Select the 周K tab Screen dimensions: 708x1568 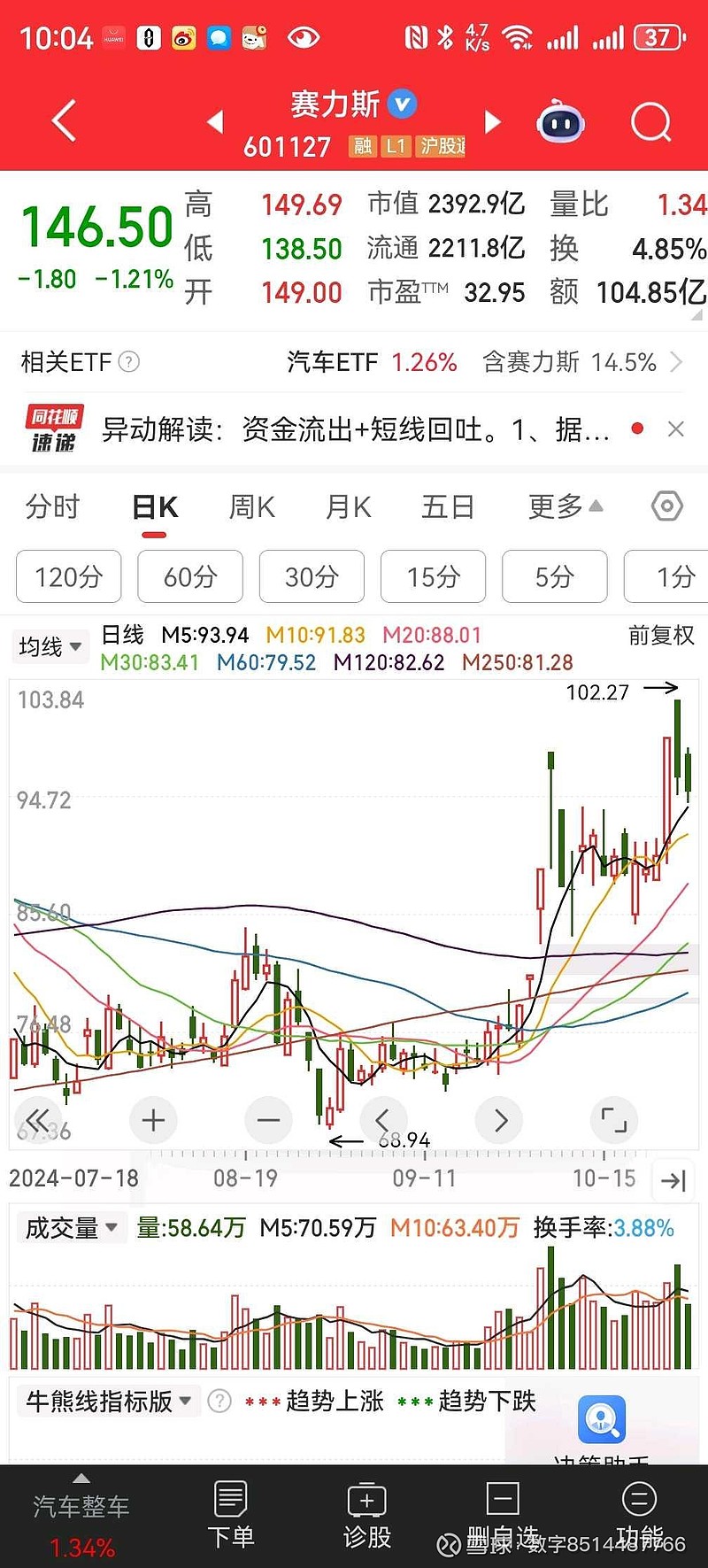point(251,507)
